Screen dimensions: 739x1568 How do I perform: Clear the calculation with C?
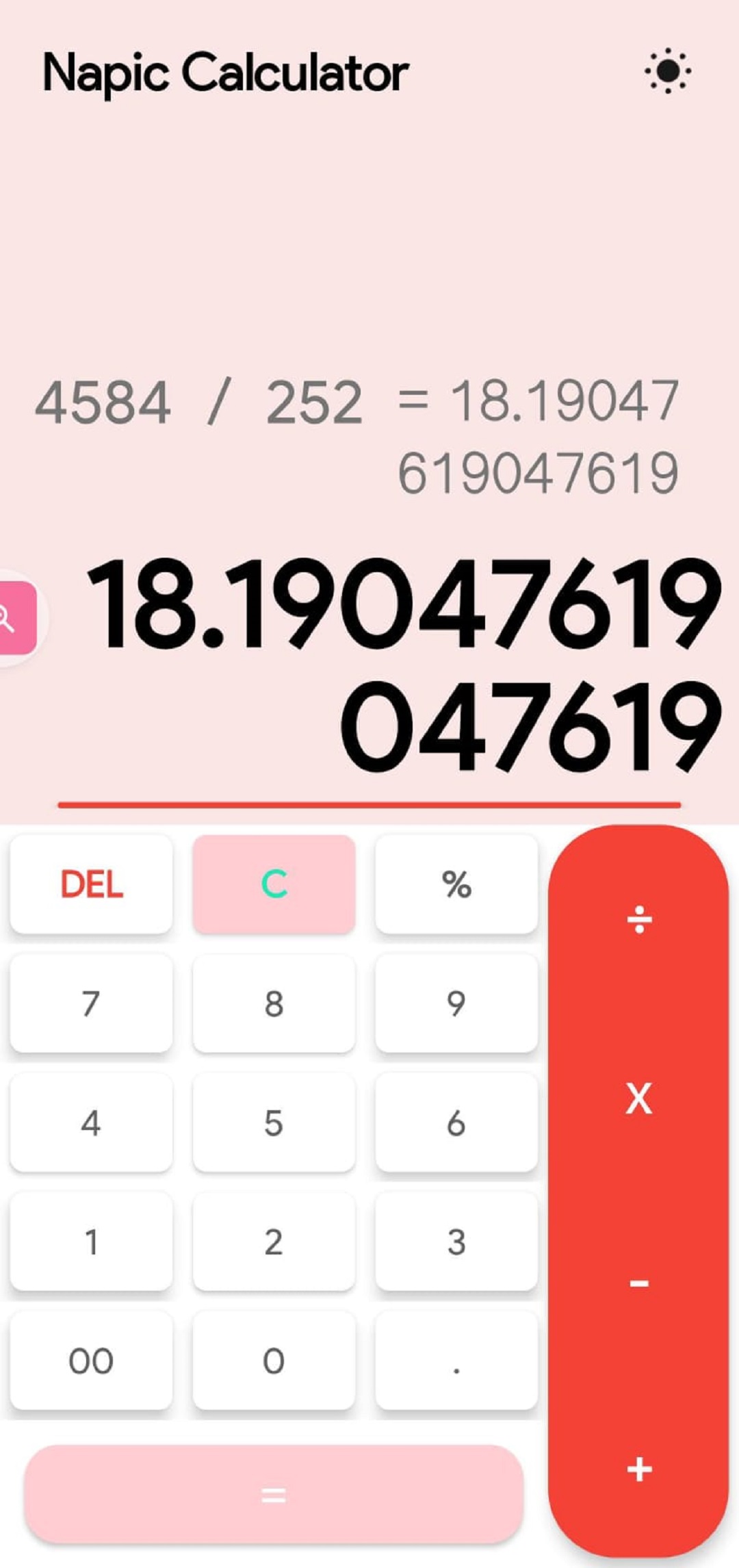[x=274, y=884]
